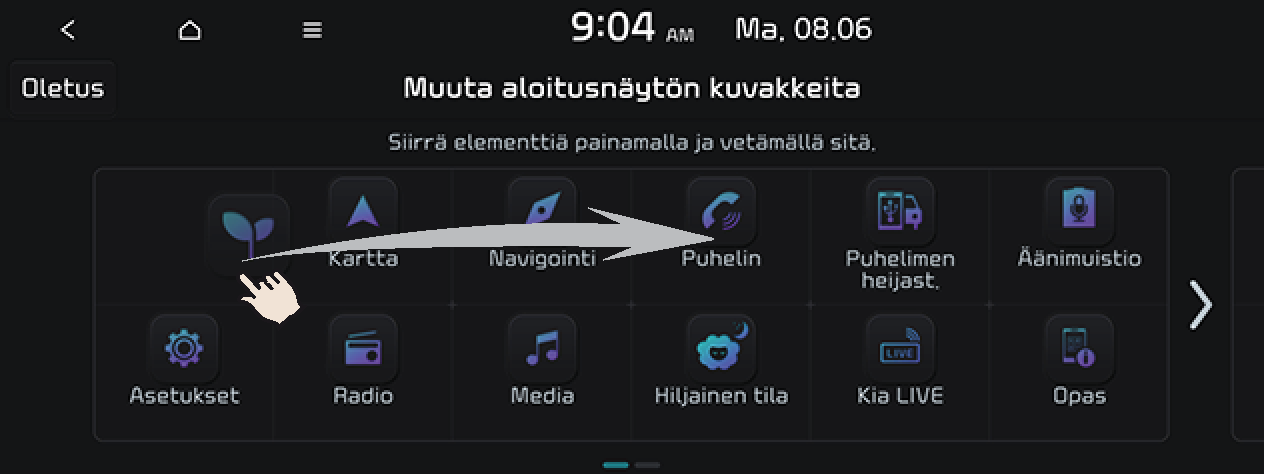Image resolution: width=1264 pixels, height=474 pixels.
Task: Select the Puhelimen heijast. icon
Action: click(900, 212)
